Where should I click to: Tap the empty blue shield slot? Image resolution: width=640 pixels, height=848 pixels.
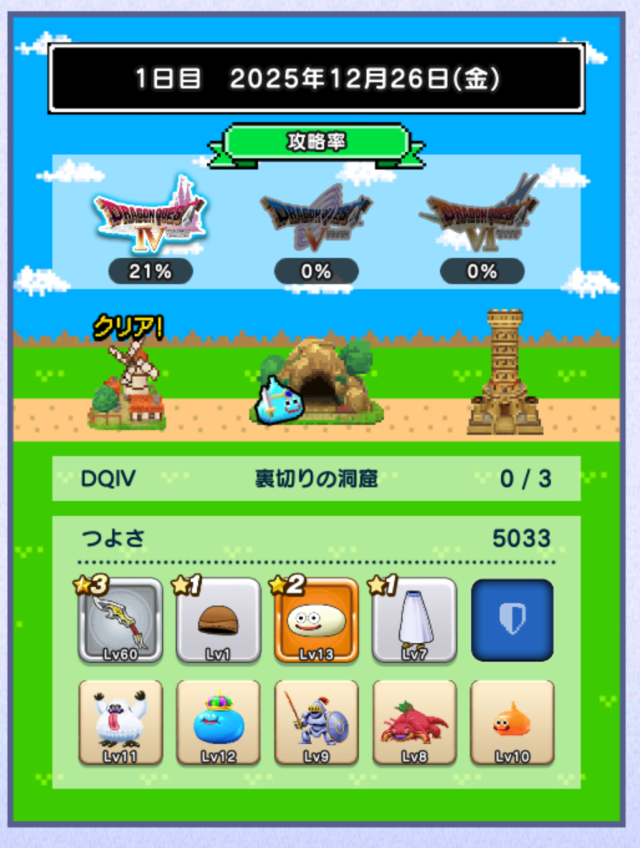pyautogui.click(x=511, y=620)
